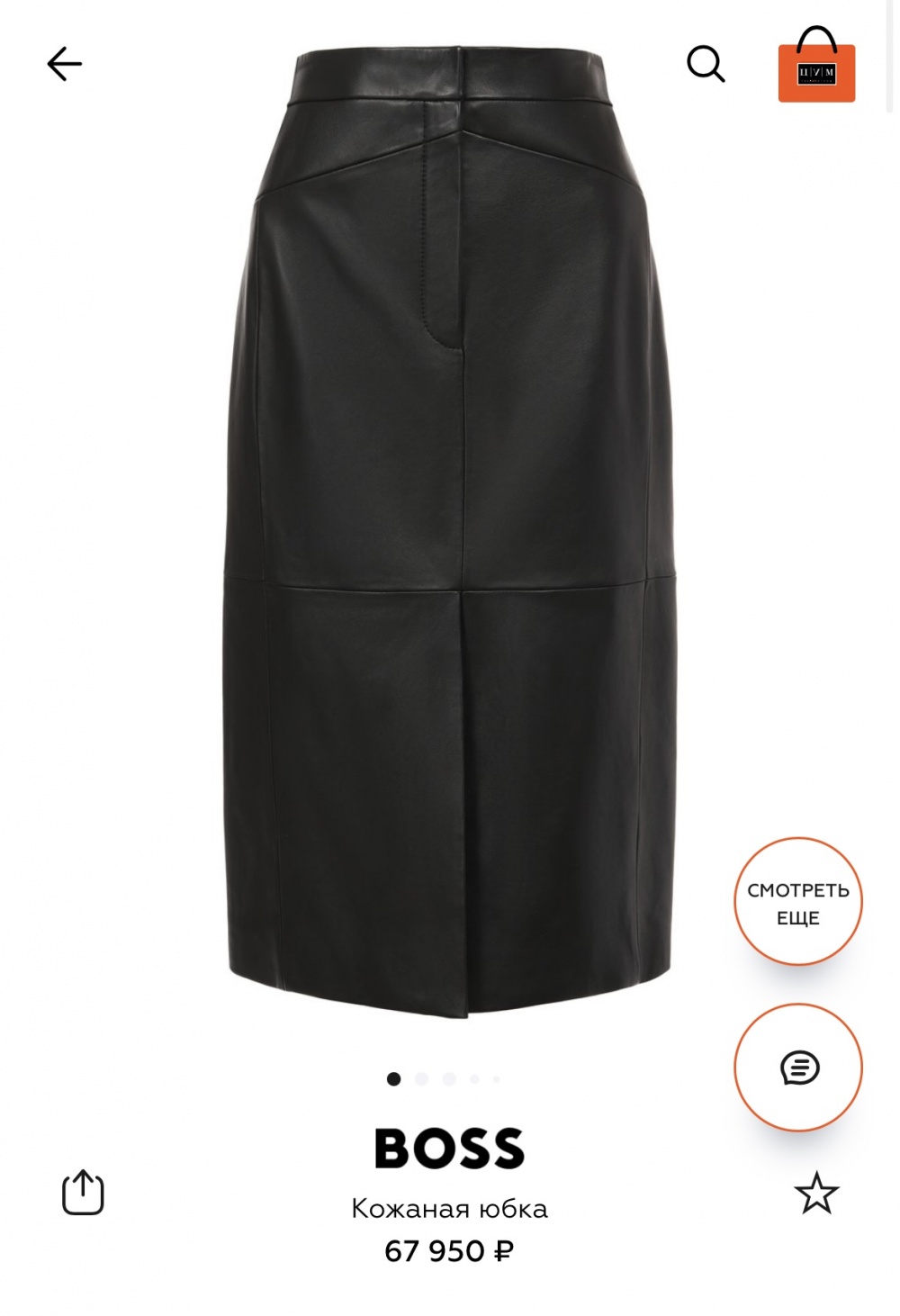Open the chat bubble button
The image size is (900, 1316).
click(798, 1068)
